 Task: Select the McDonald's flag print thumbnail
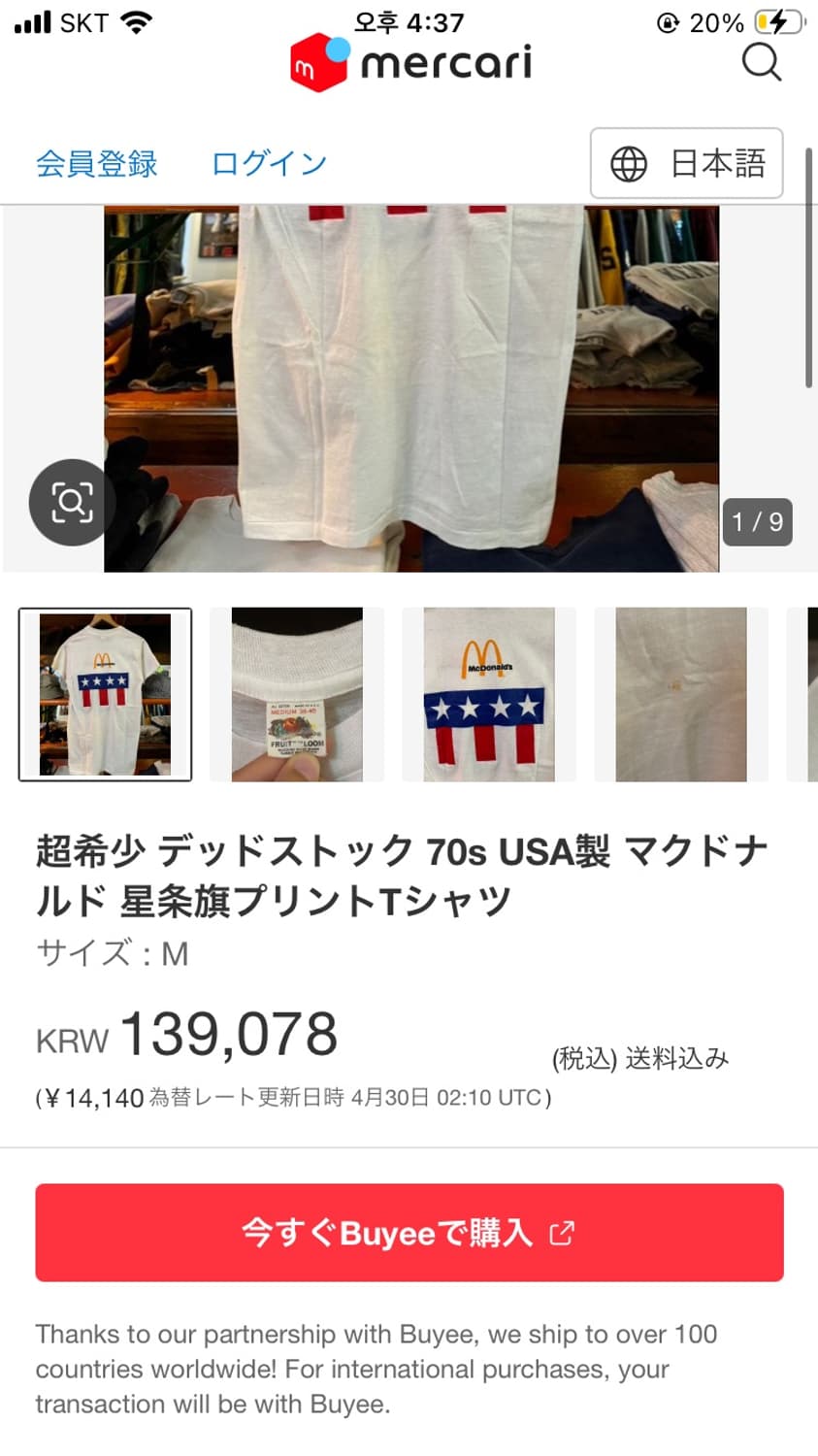click(x=489, y=693)
